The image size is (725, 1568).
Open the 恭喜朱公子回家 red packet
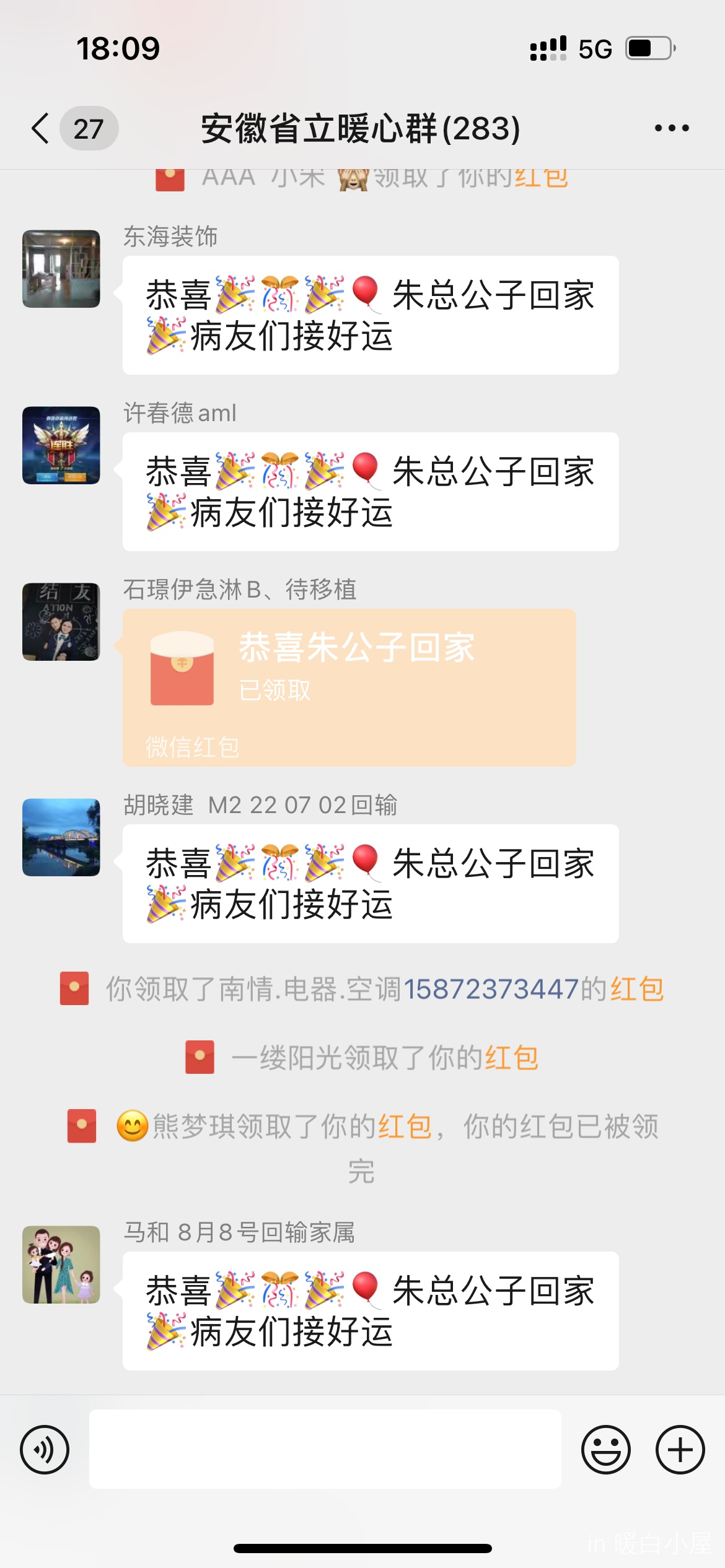(x=349, y=687)
